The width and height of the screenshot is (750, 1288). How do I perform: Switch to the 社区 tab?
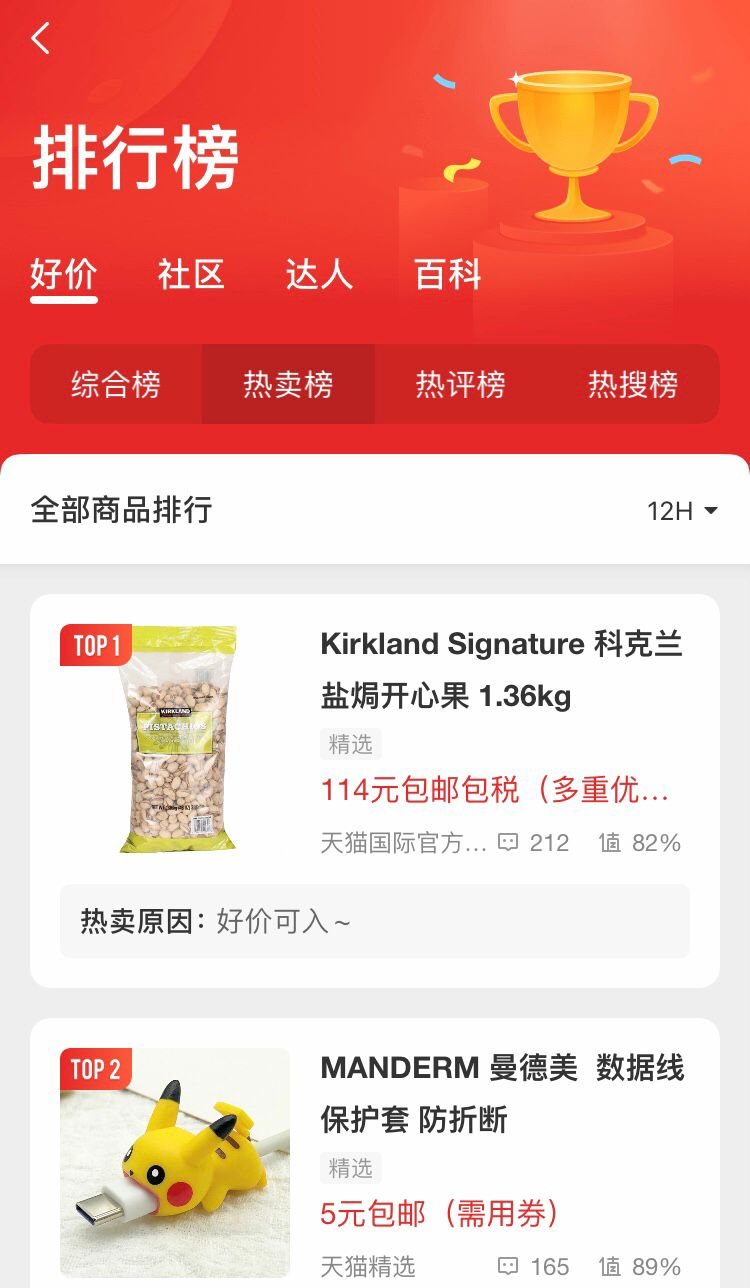coord(190,275)
